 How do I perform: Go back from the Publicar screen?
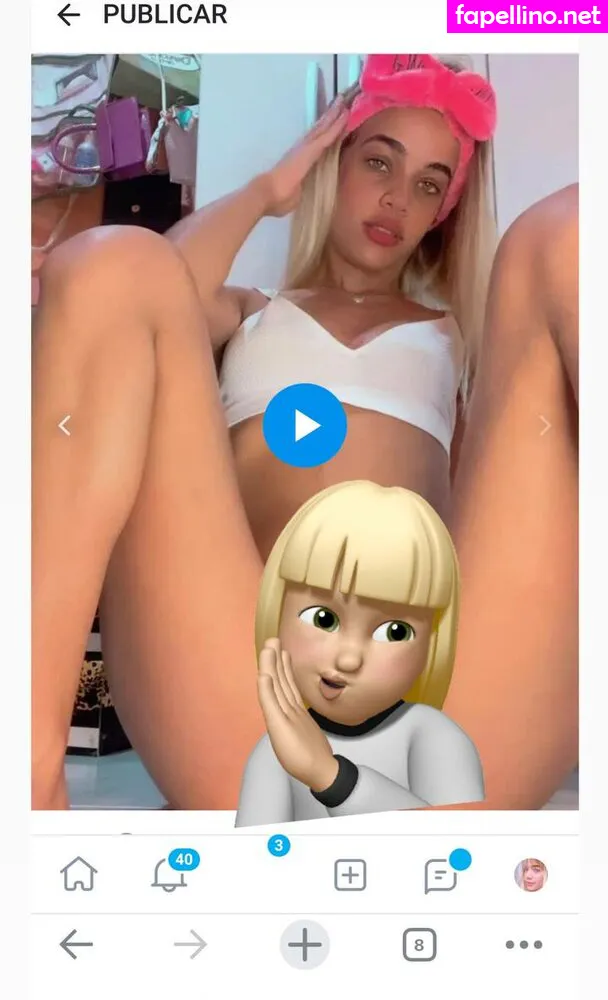coord(68,15)
